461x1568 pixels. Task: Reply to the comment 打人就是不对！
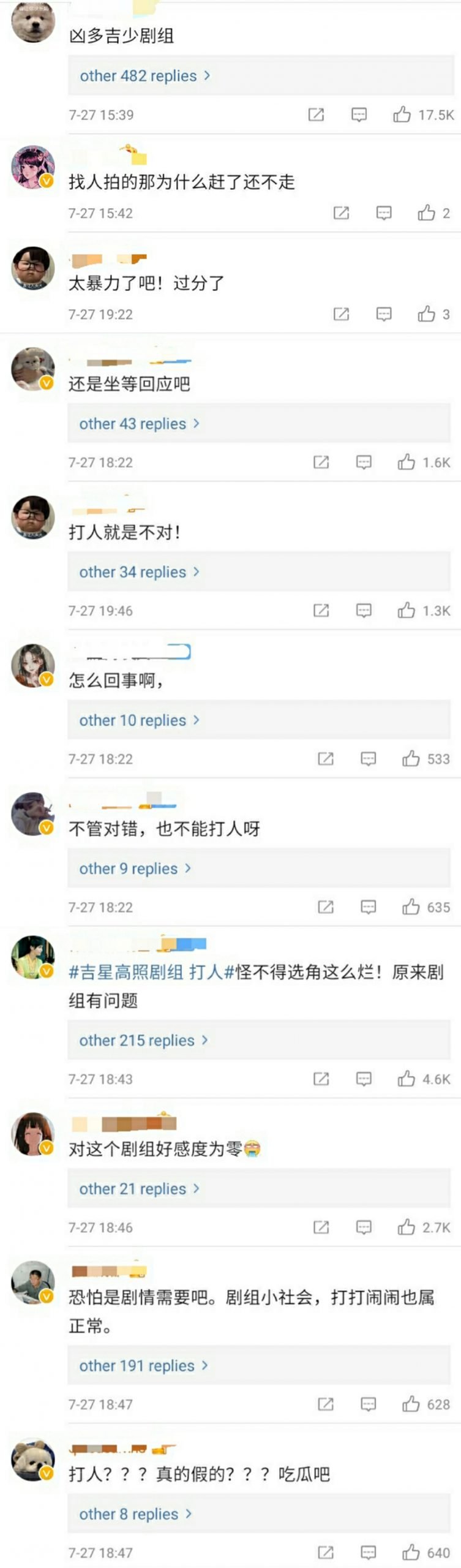click(x=364, y=611)
